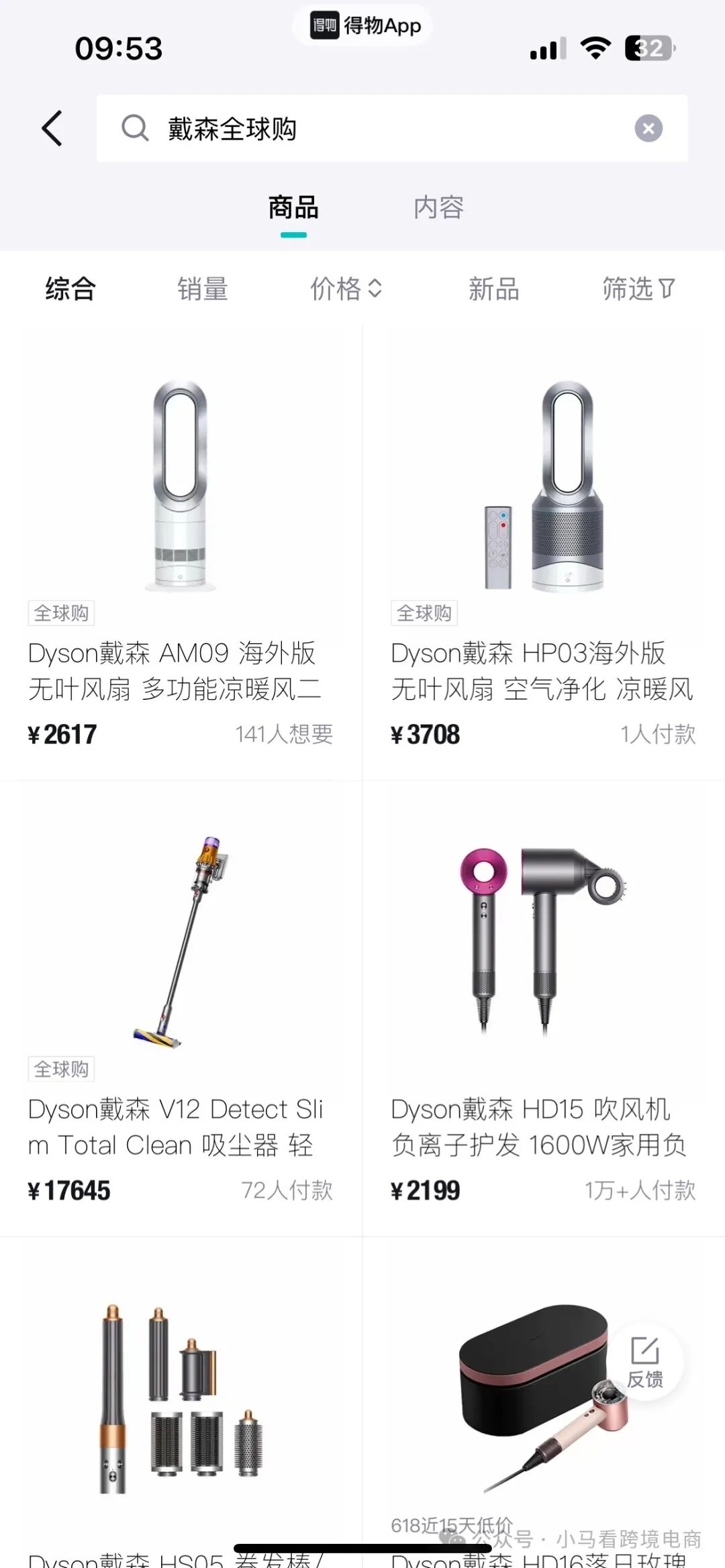Image resolution: width=725 pixels, height=1568 pixels.
Task: View the Dyson V12 Detect Slim vacuum
Action: (x=181, y=1009)
